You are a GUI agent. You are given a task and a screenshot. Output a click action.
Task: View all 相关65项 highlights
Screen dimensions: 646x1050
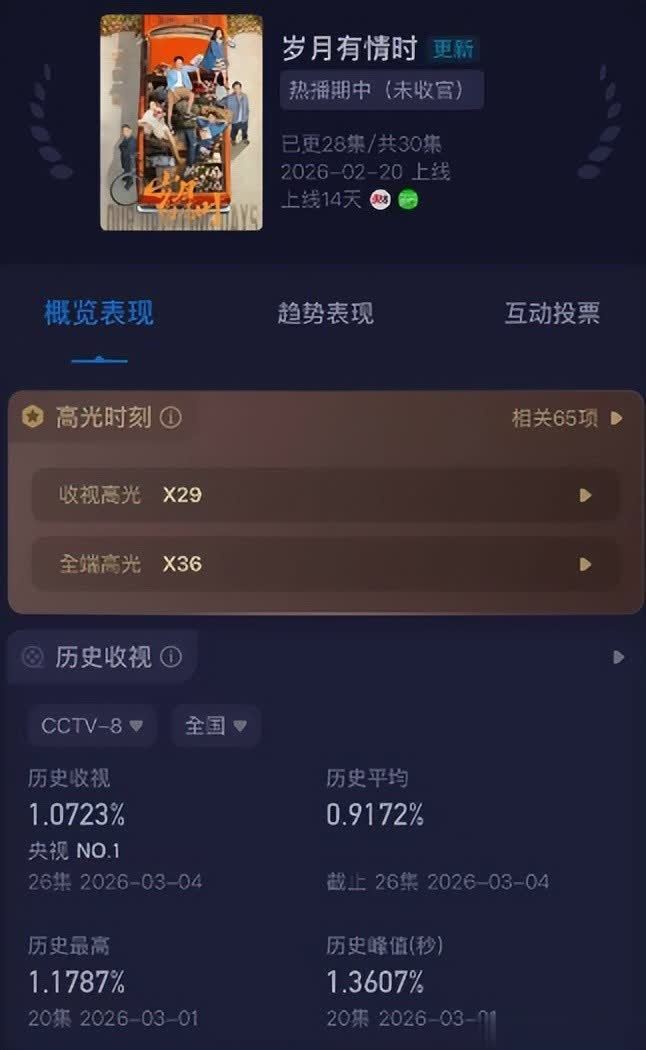(x=566, y=418)
